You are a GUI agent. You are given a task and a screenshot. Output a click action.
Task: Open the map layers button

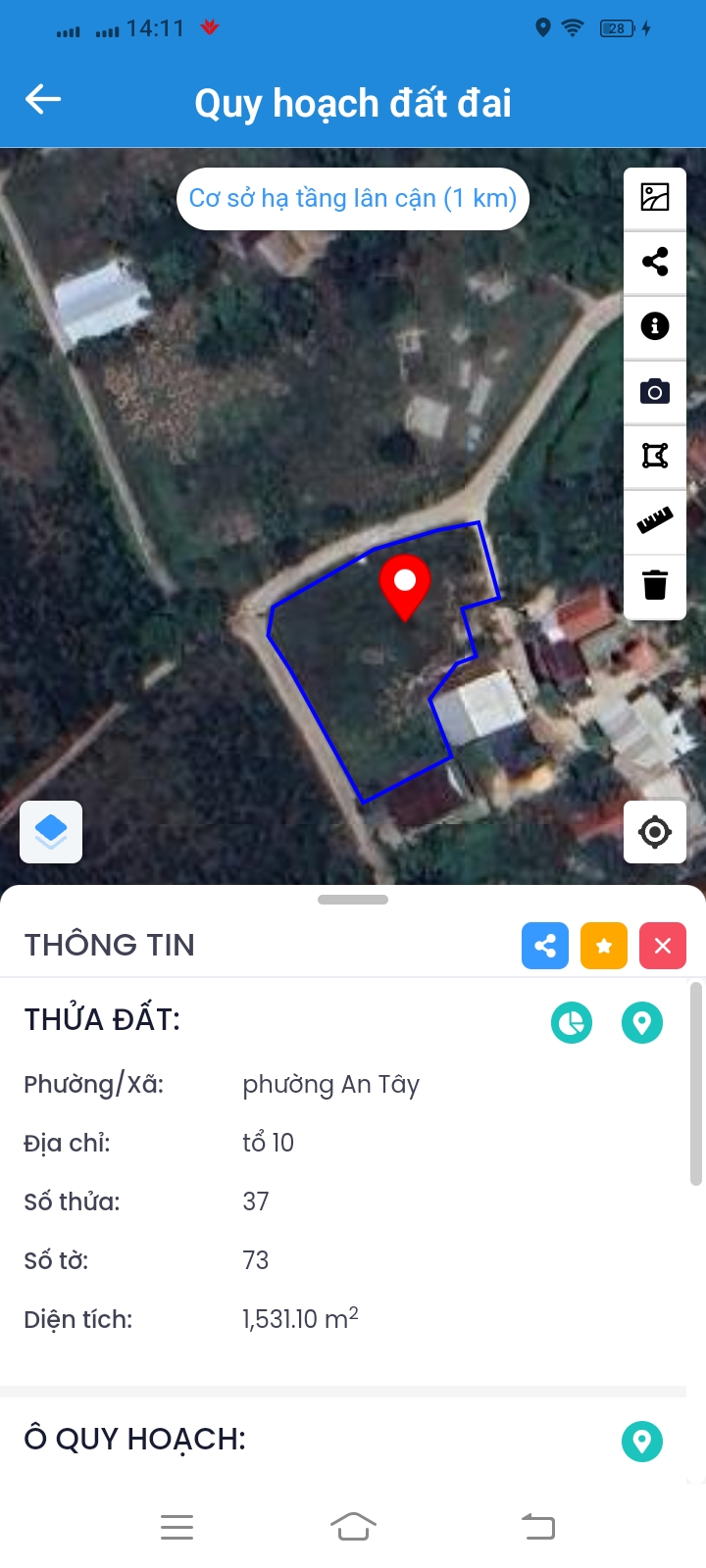pyautogui.click(x=51, y=832)
